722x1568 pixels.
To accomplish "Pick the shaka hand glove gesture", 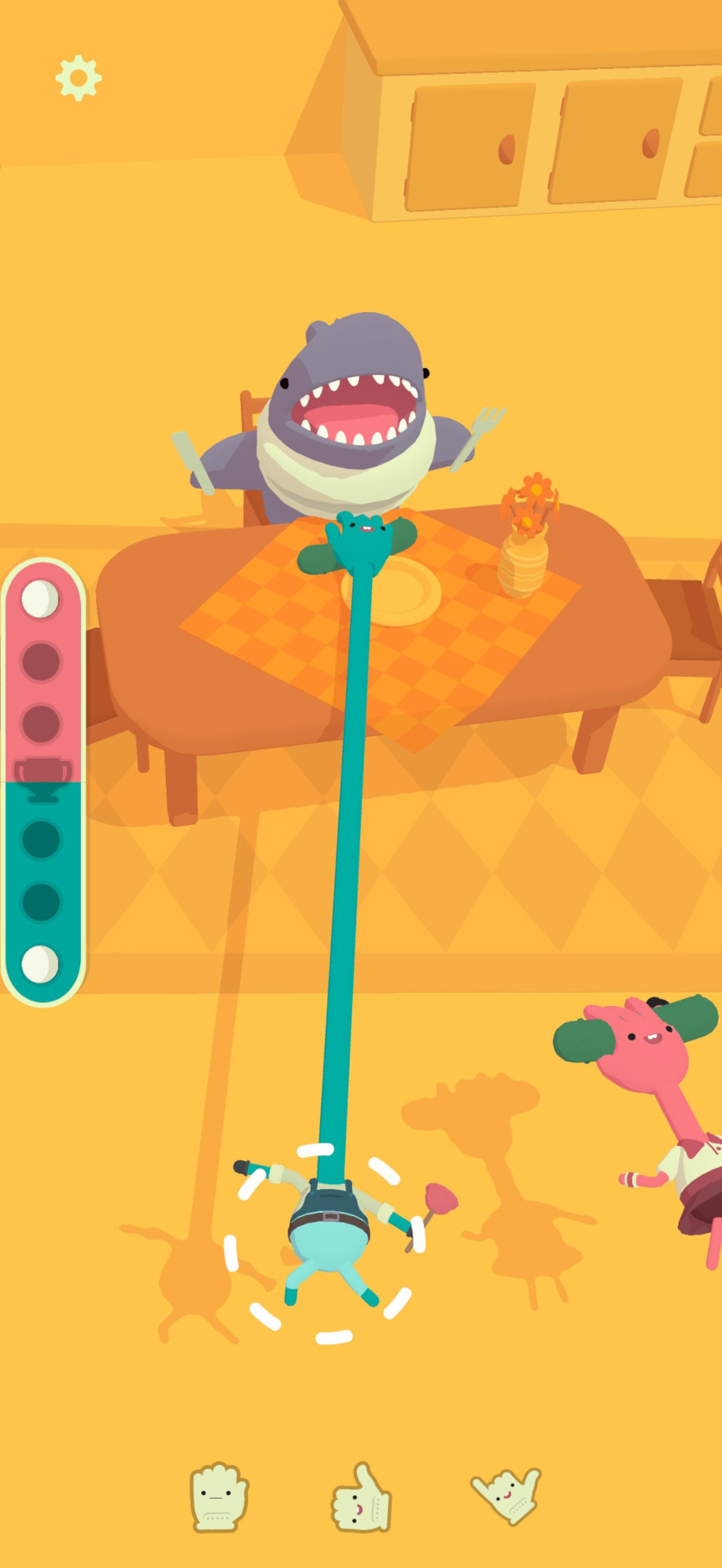I will coord(507,1495).
